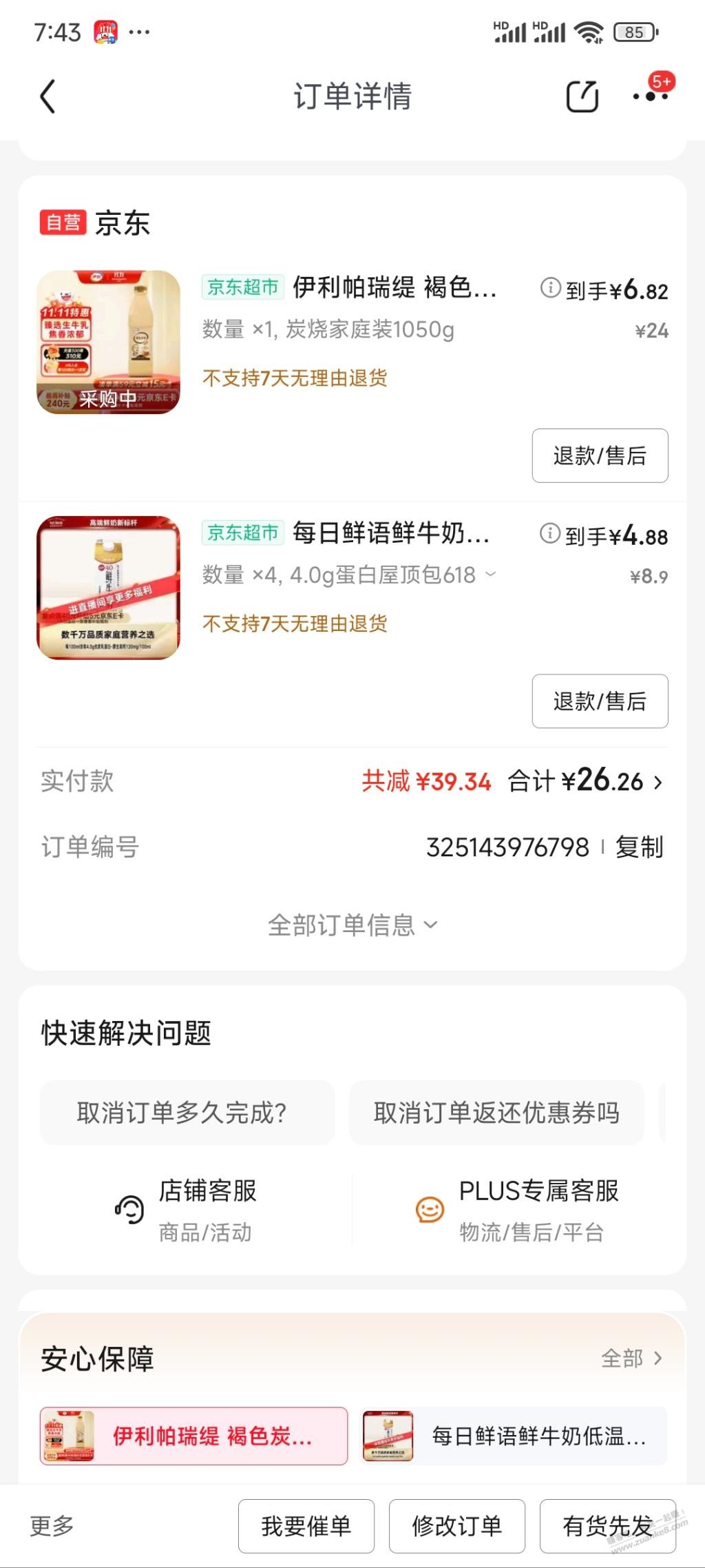Expand 全部订单信息
Viewport: 705px width, 1568px height.
point(352,925)
